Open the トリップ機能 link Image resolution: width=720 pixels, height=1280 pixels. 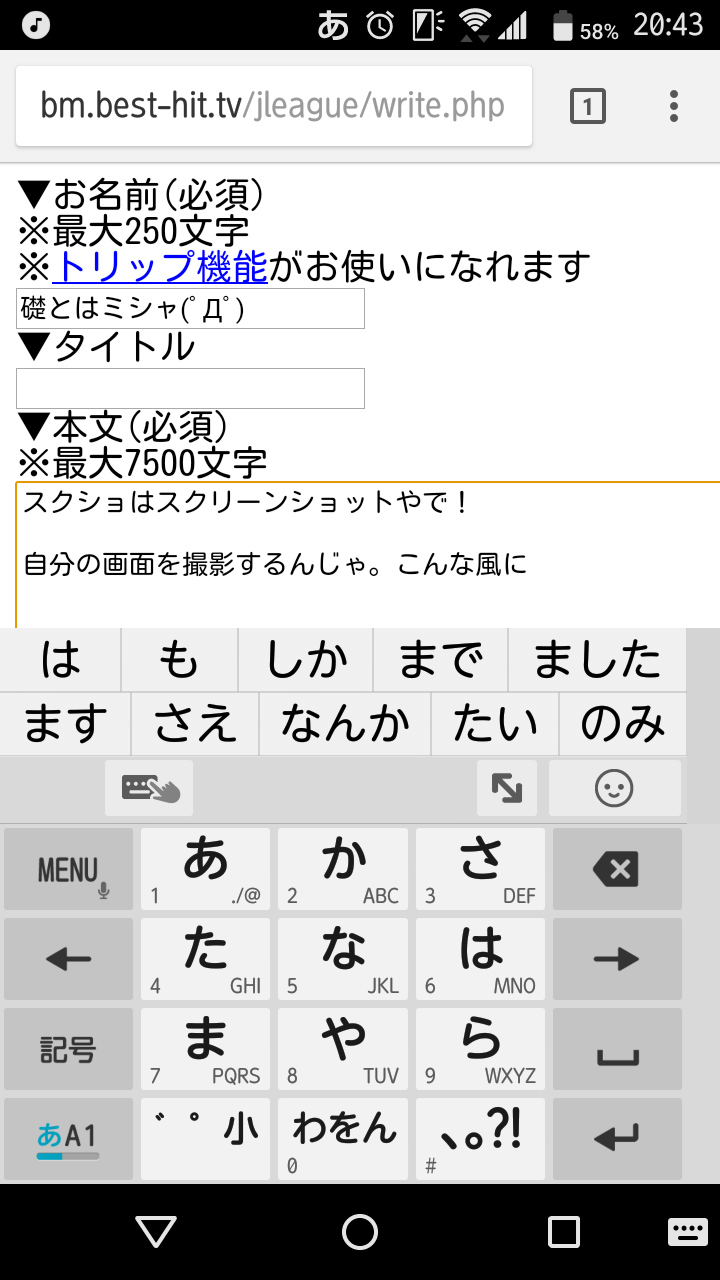[x=159, y=266]
